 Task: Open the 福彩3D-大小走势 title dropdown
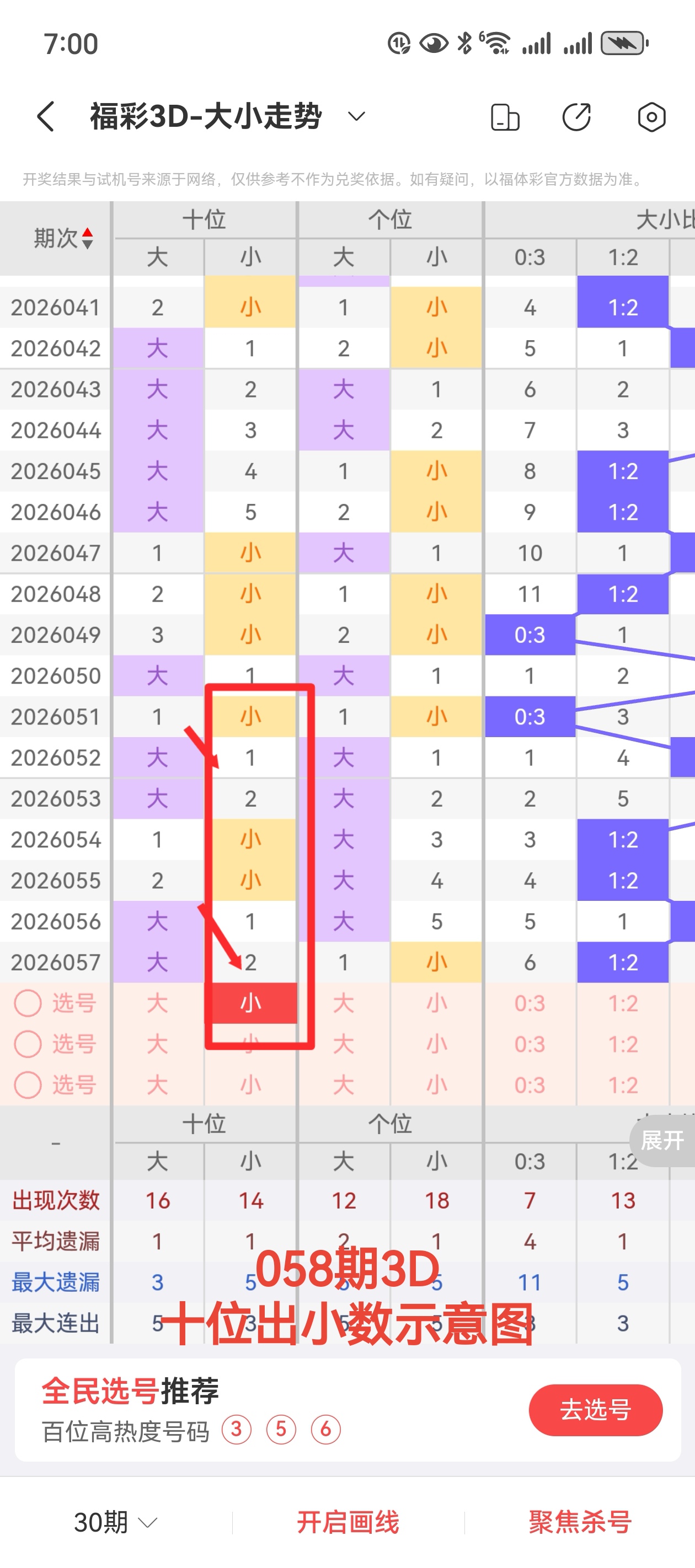coord(356,116)
